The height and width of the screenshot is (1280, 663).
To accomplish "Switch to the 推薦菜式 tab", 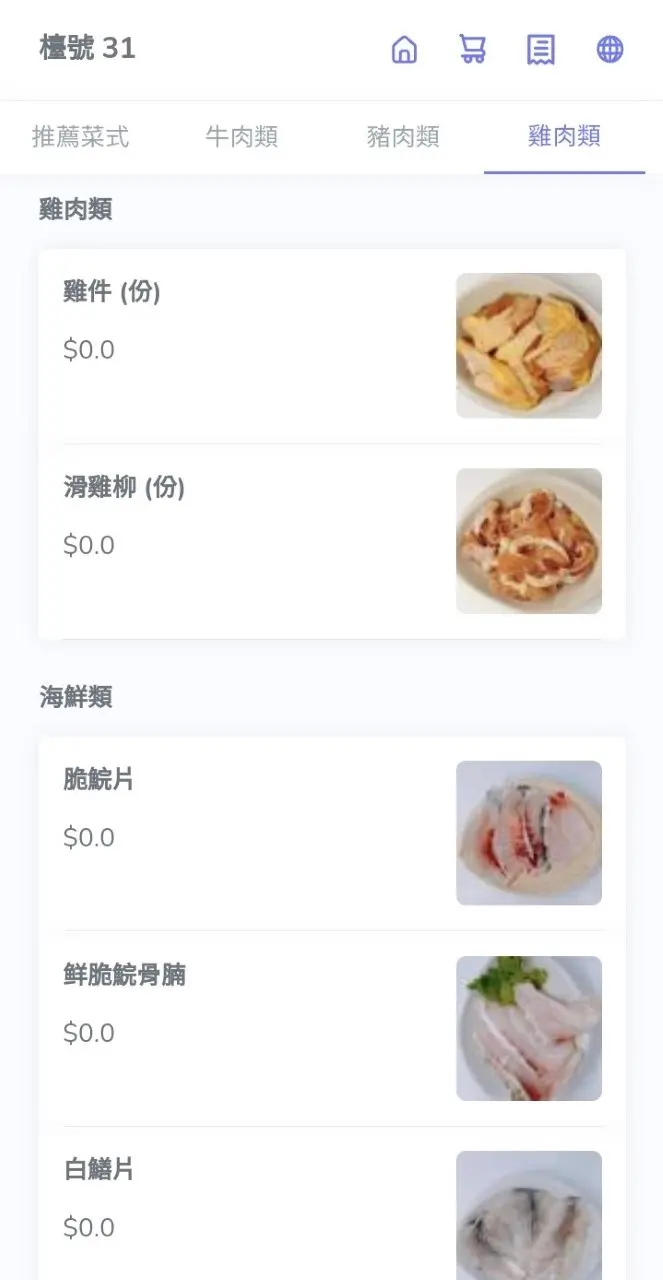I will [x=81, y=137].
